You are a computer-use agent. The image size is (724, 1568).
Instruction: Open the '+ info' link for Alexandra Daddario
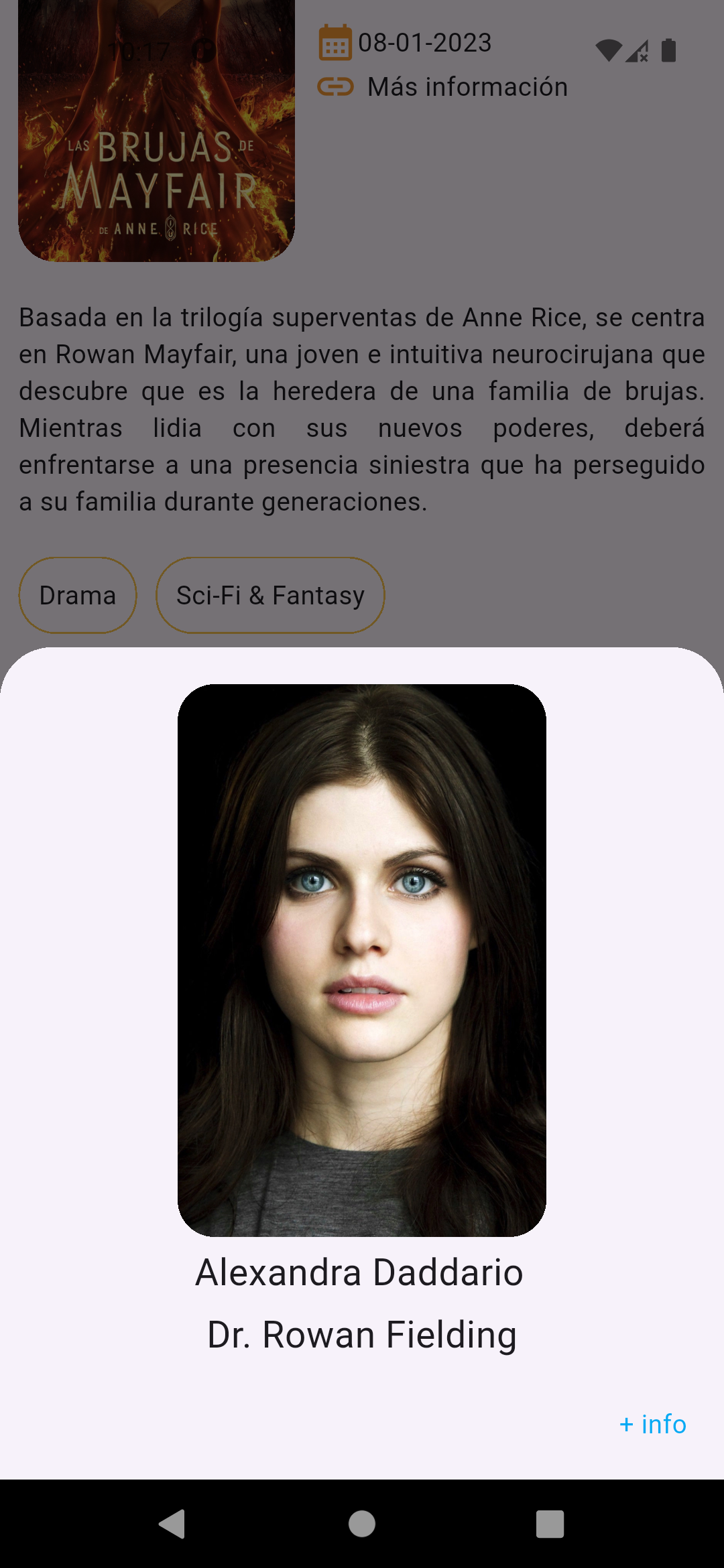click(652, 1424)
